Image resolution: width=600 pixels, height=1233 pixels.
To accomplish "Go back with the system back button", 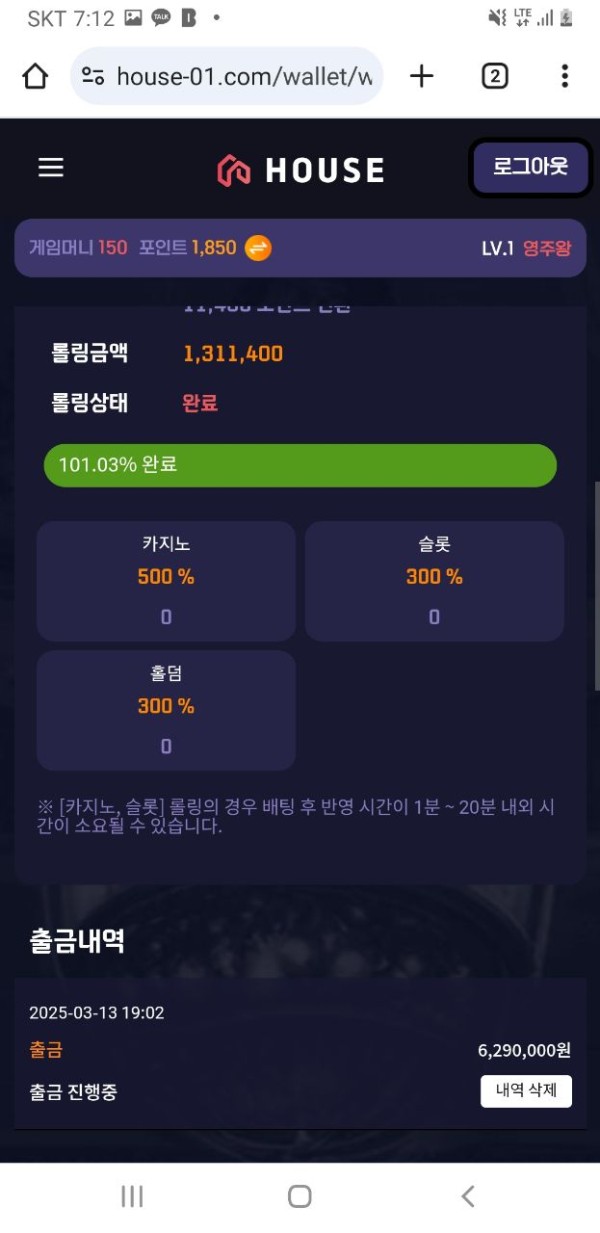I will click(x=467, y=1196).
